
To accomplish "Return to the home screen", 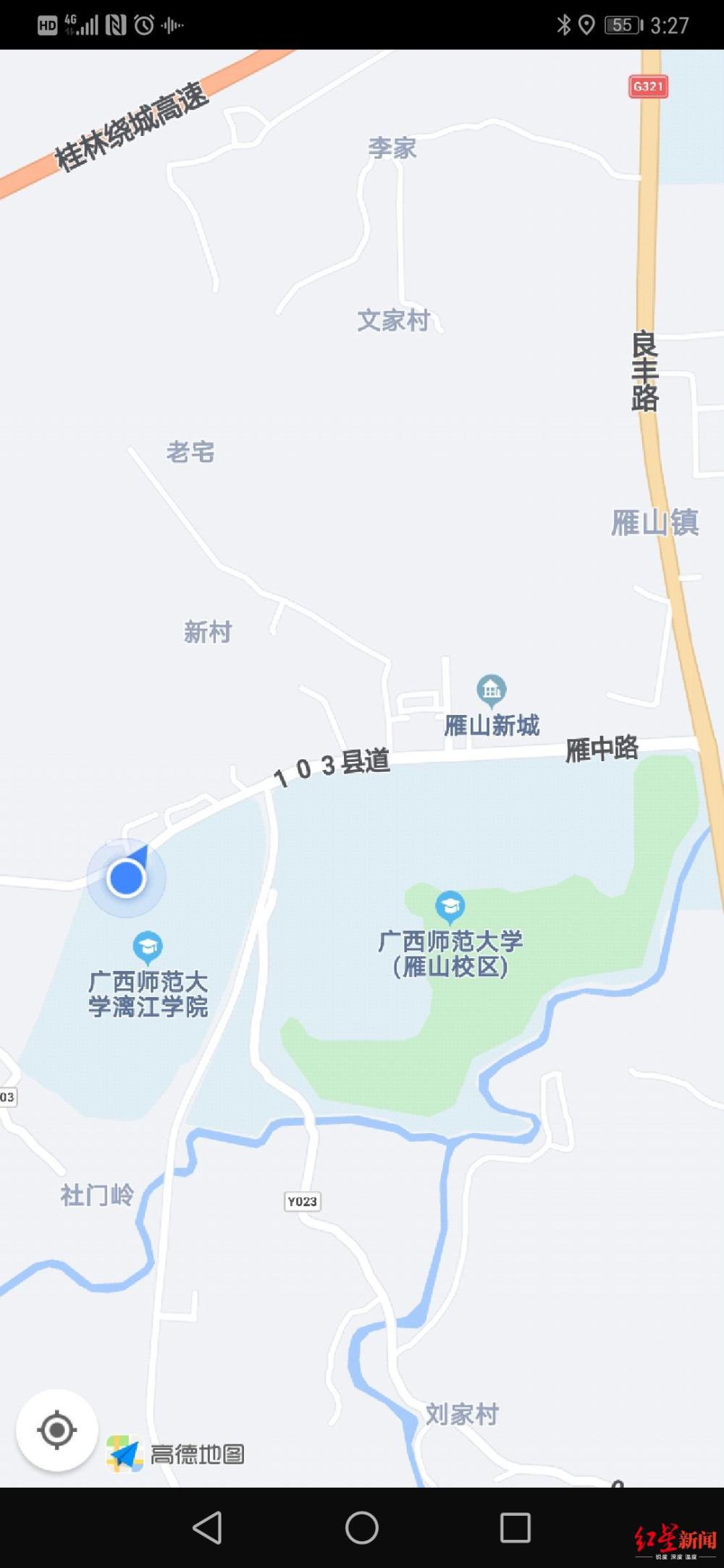I will pyautogui.click(x=362, y=1527).
